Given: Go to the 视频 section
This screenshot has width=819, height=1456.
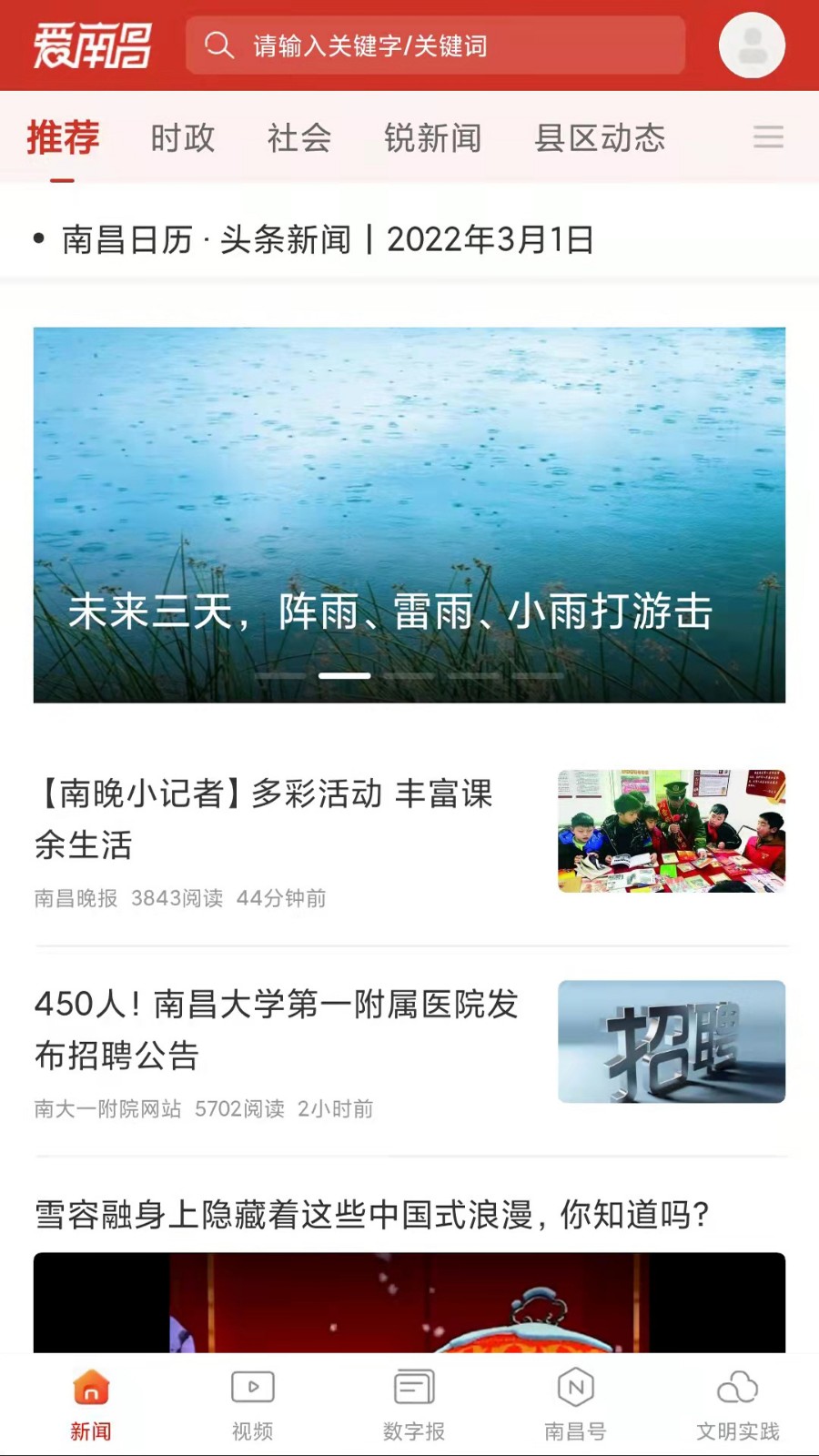Looking at the screenshot, I should tap(253, 1405).
